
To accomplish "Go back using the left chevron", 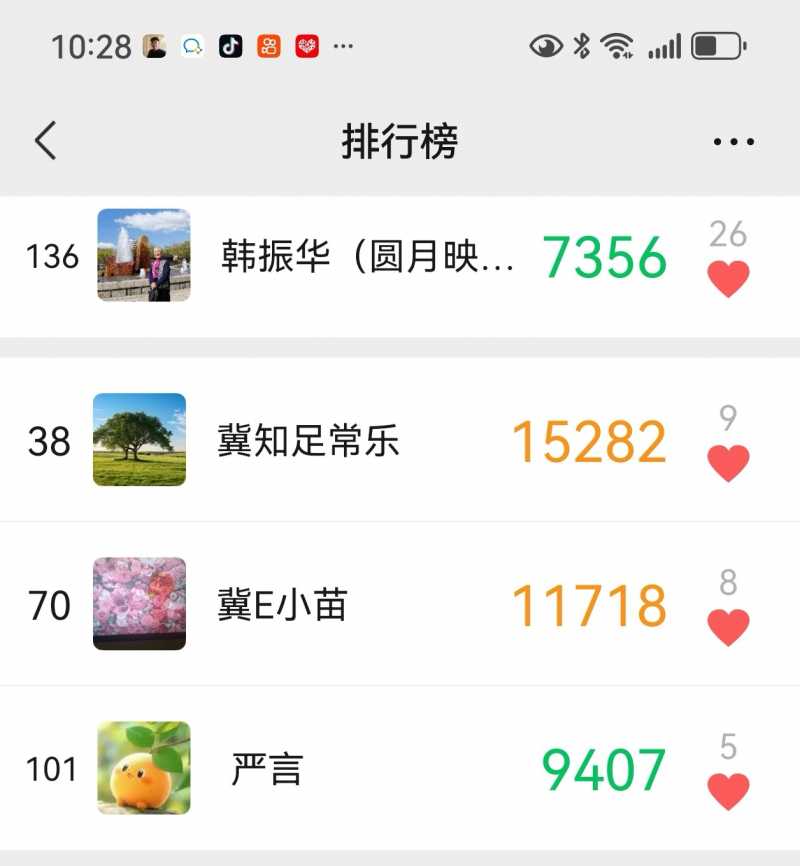I will (x=45, y=140).
